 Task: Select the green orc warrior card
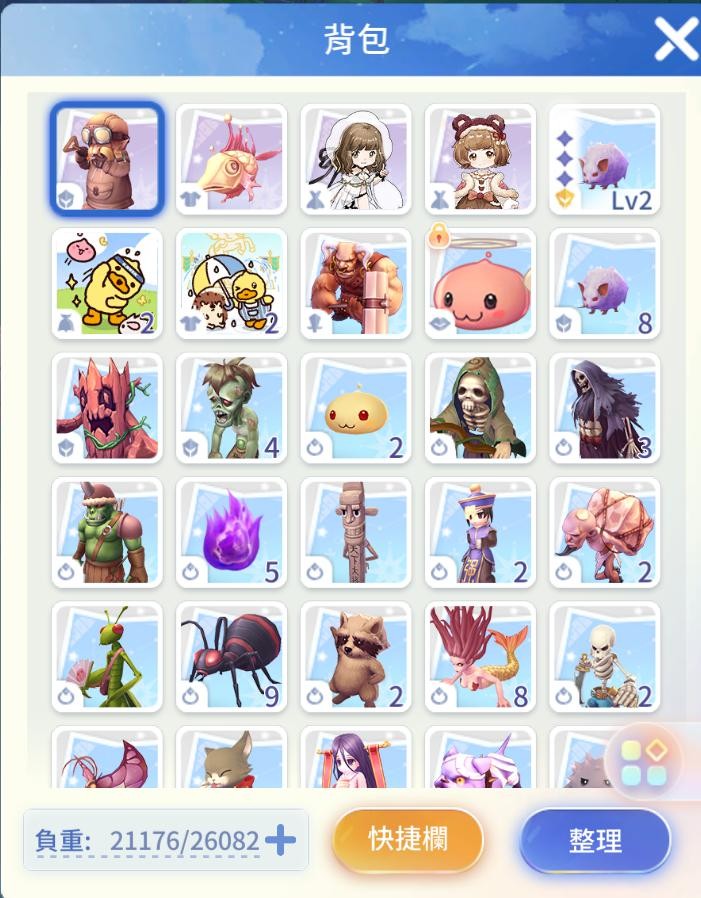[x=107, y=532]
